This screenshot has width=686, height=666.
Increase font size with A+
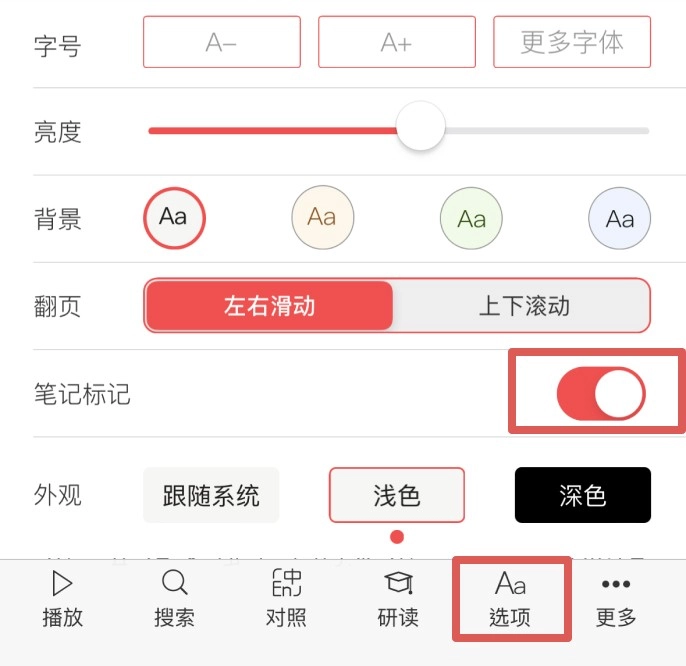(x=396, y=42)
